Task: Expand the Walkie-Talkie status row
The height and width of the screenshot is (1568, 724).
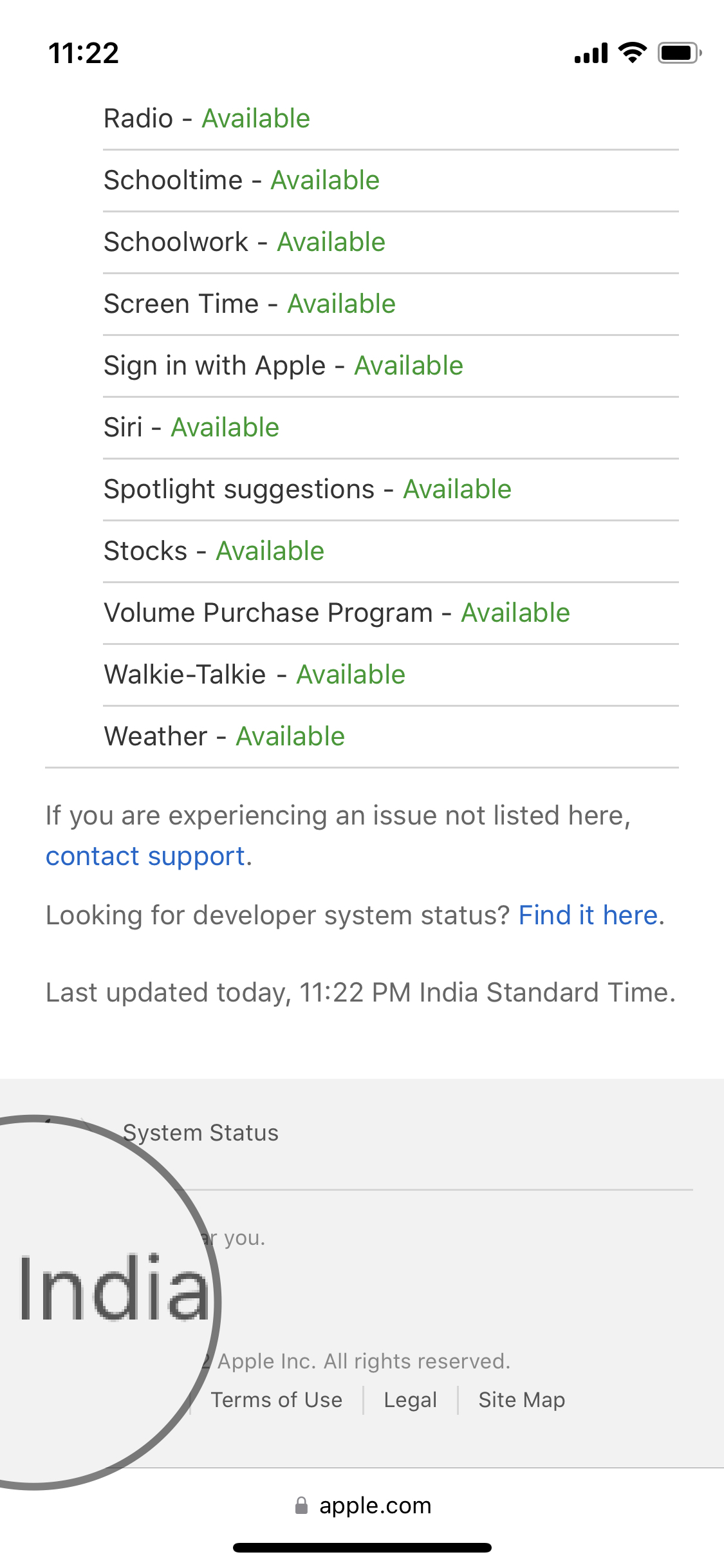Action: tap(255, 674)
